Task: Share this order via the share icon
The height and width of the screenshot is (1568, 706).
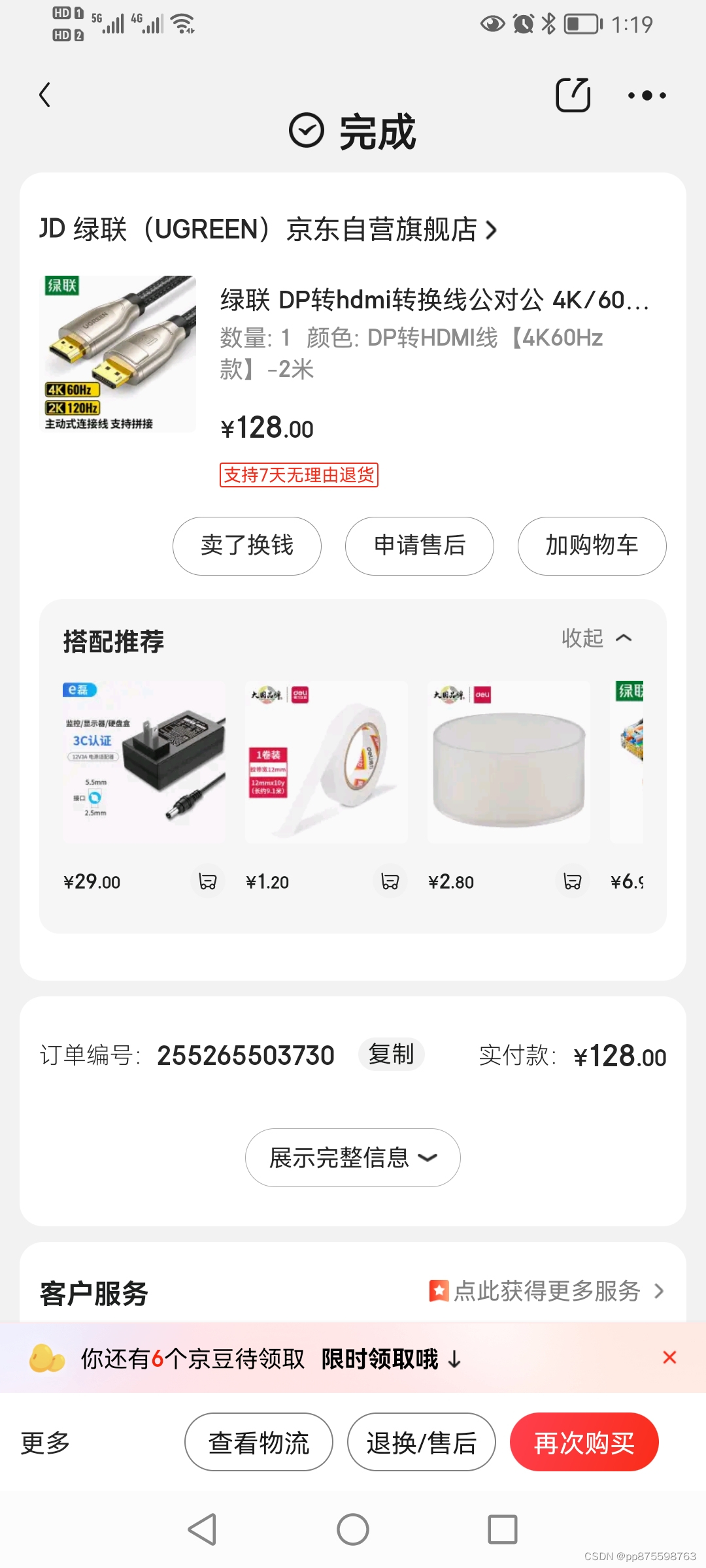Action: [x=573, y=95]
